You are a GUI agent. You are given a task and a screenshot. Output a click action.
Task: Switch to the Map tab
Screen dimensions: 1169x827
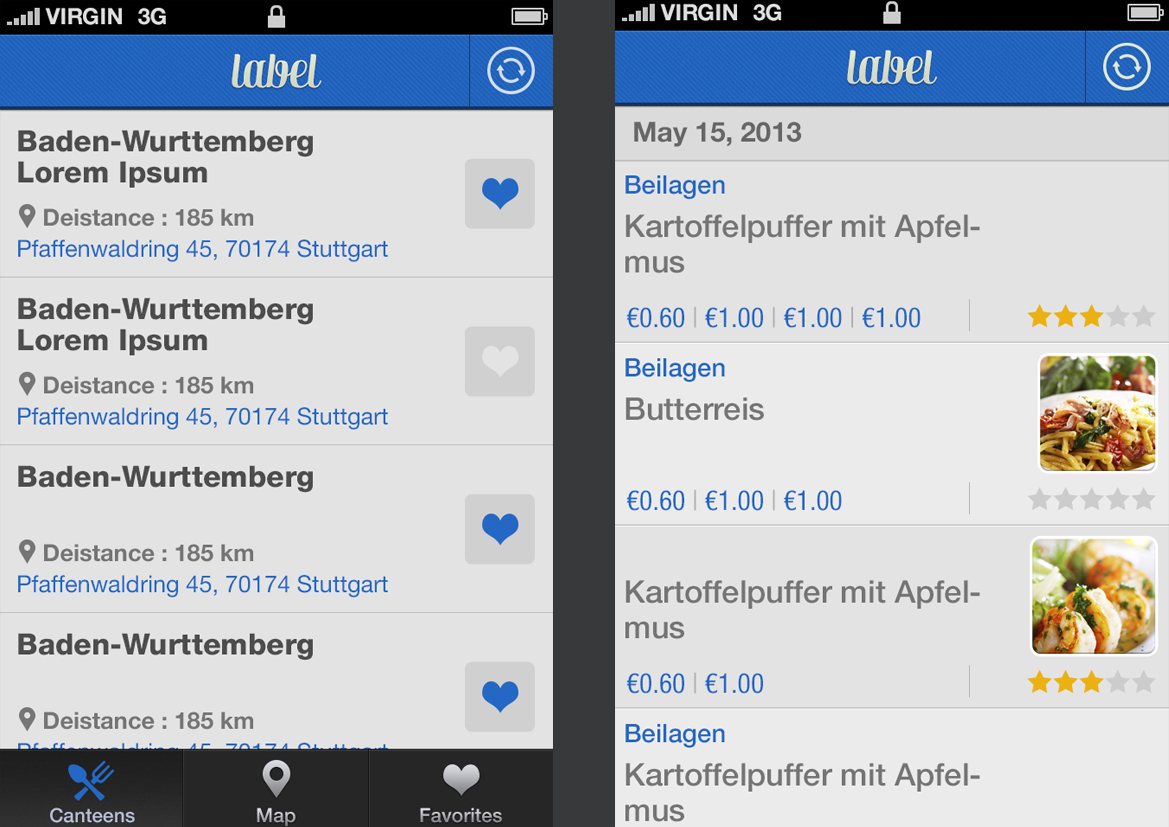(x=276, y=789)
